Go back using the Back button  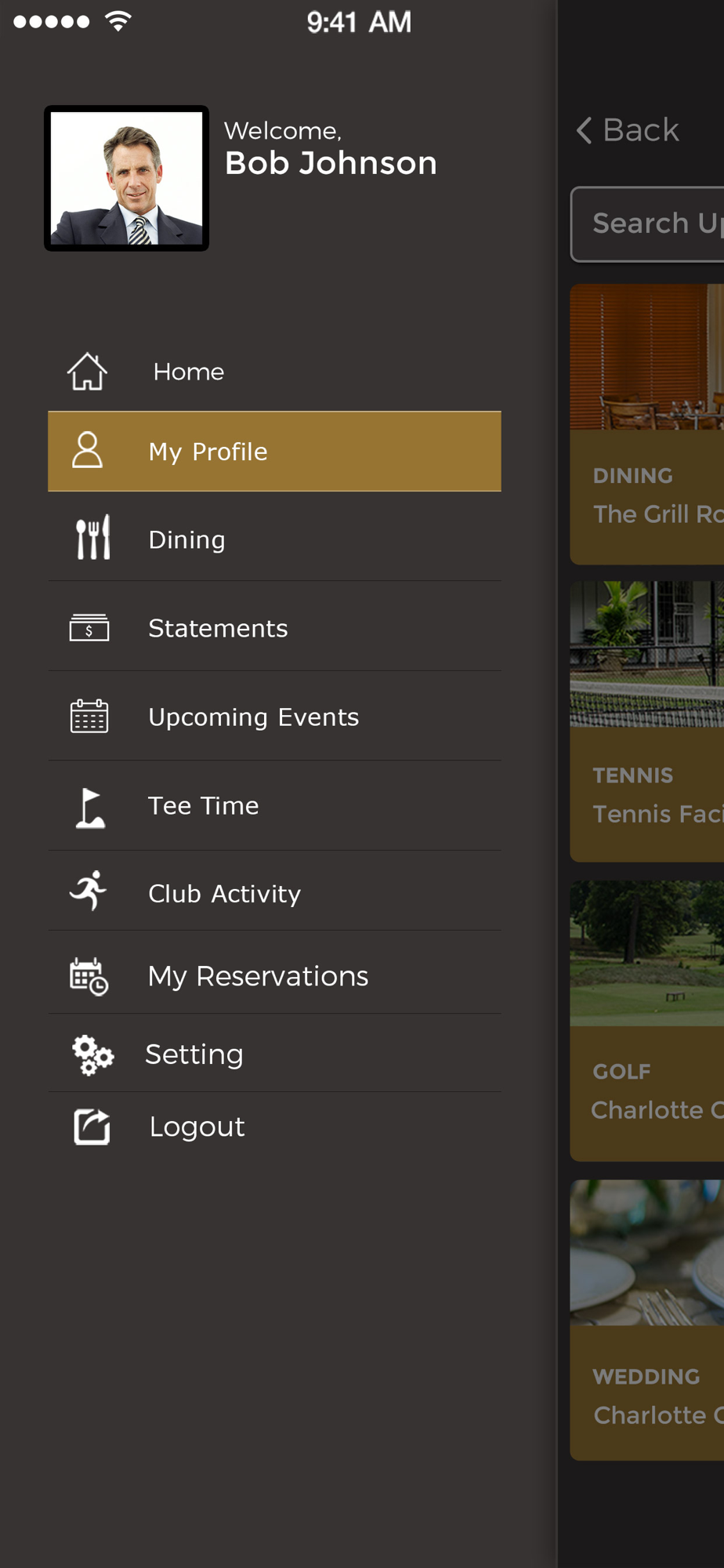[628, 130]
